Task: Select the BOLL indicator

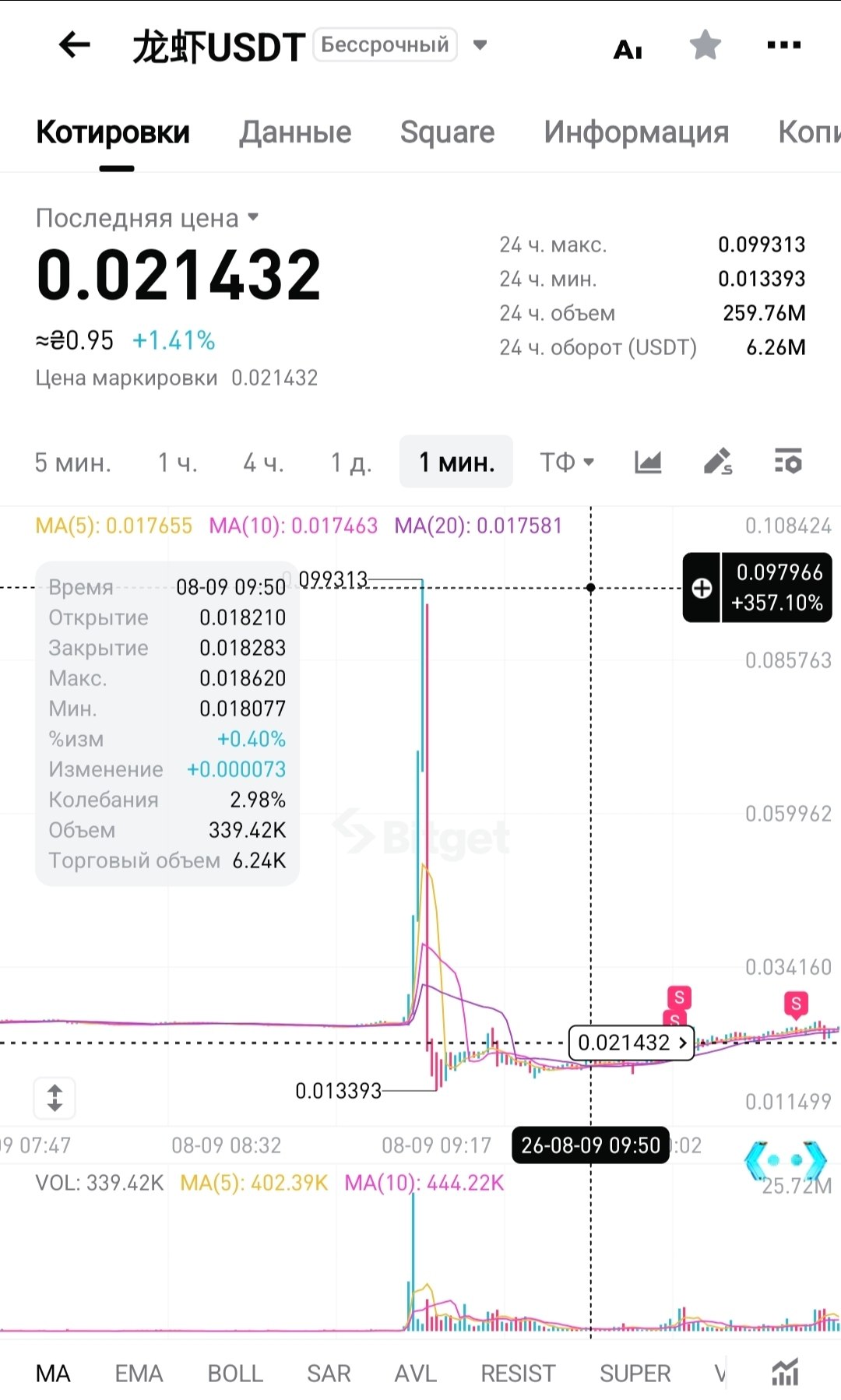Action: [235, 1374]
